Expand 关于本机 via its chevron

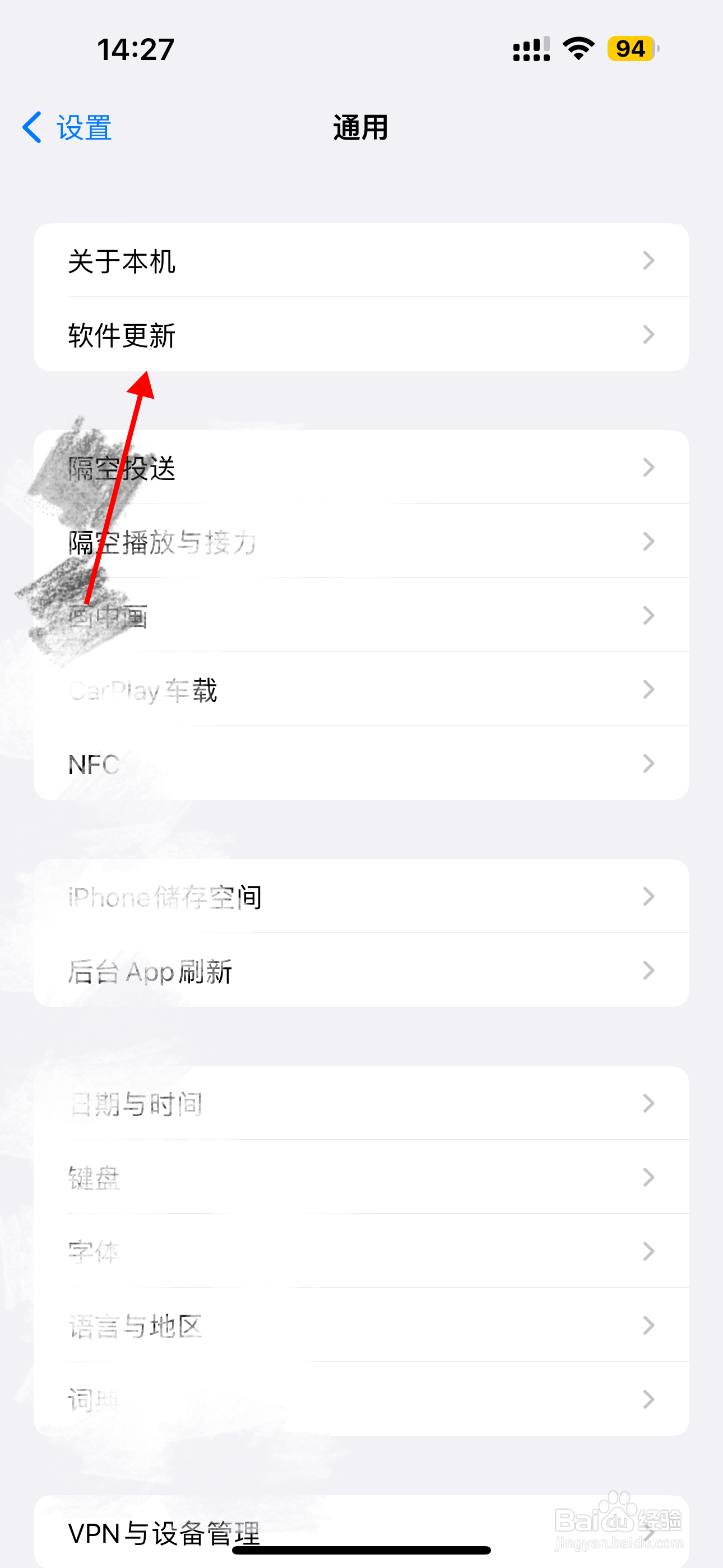click(648, 261)
